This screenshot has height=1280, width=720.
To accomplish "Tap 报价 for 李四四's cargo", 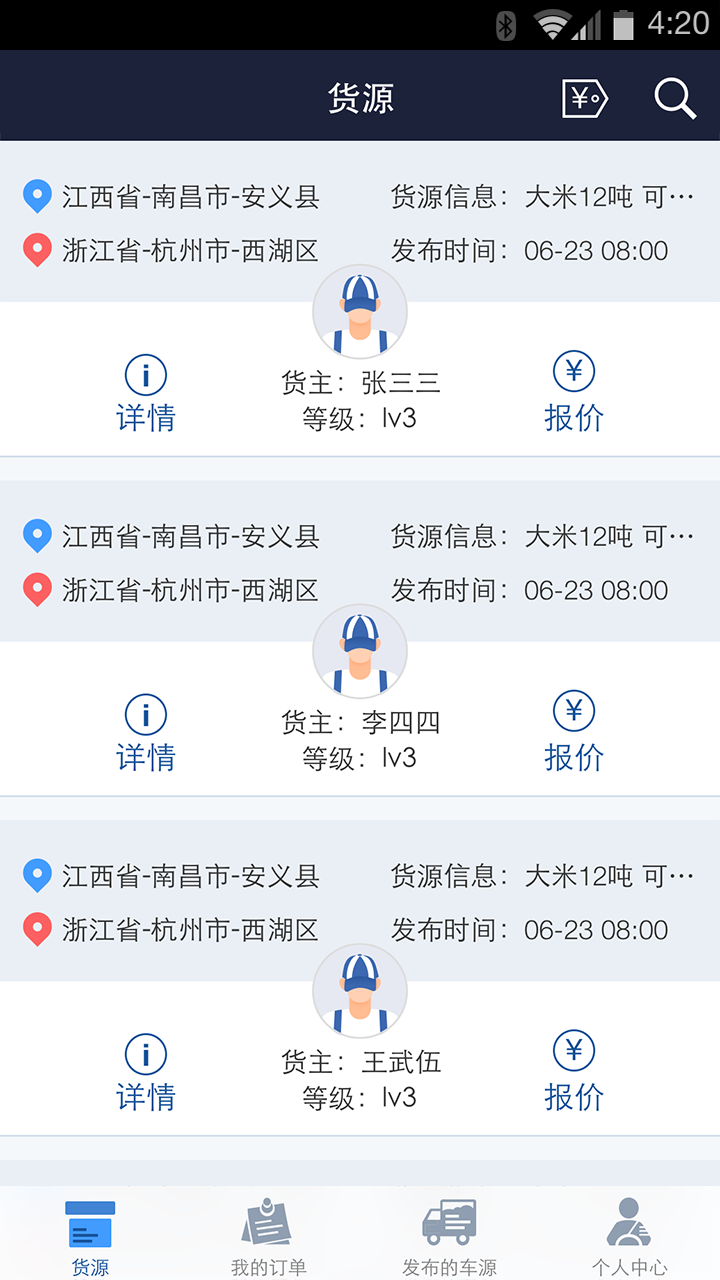I will [574, 734].
